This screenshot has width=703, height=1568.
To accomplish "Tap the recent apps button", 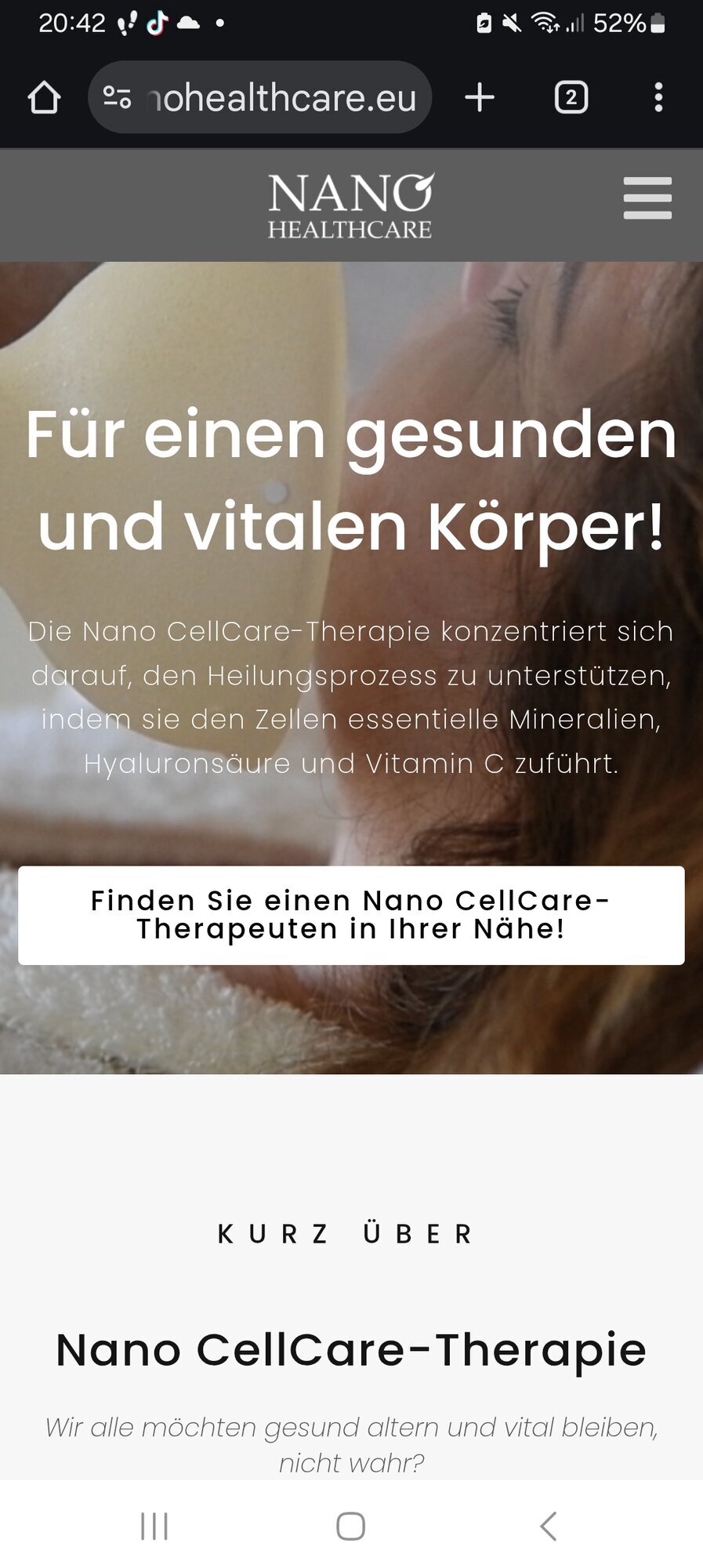I will pos(156,1526).
